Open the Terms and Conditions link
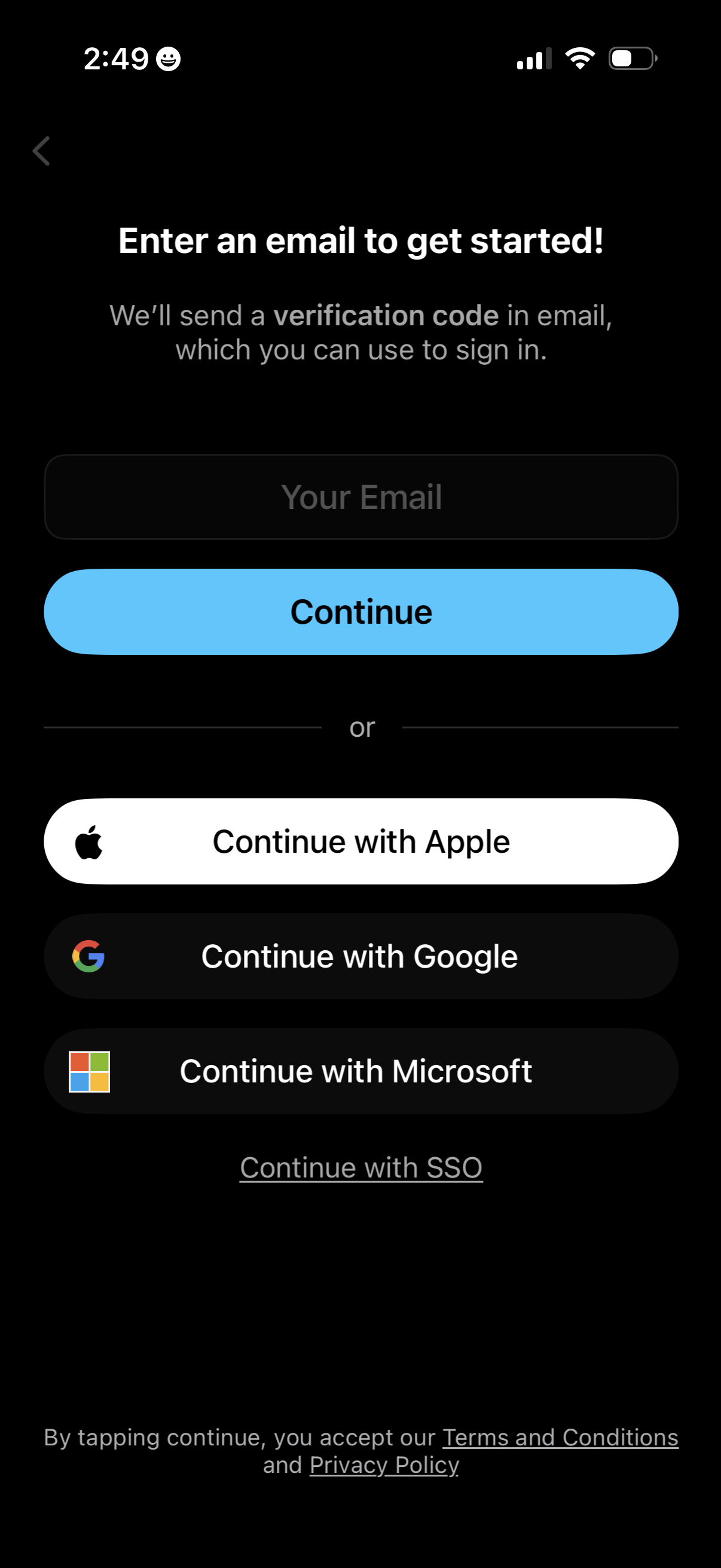 click(x=559, y=1437)
